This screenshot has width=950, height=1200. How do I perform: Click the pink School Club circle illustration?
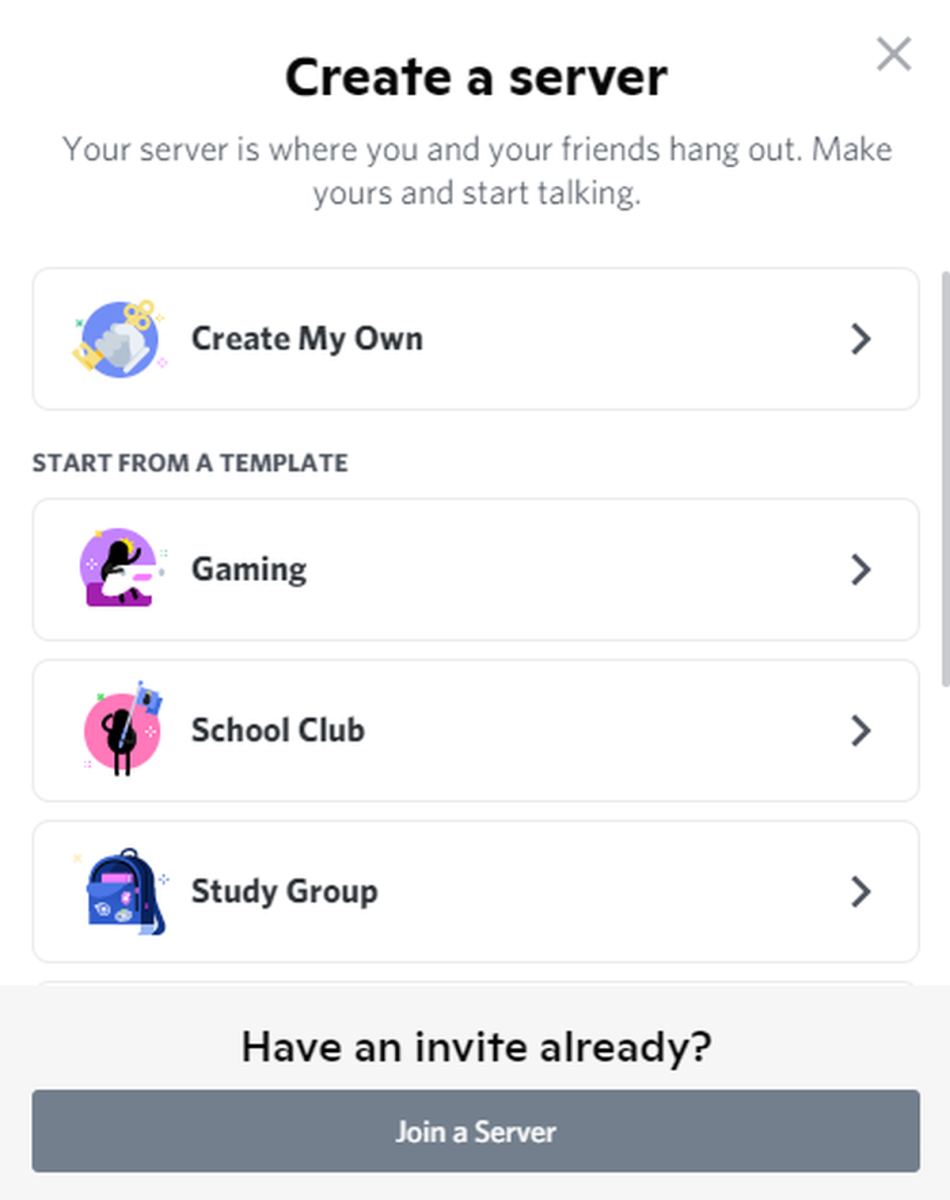point(118,731)
